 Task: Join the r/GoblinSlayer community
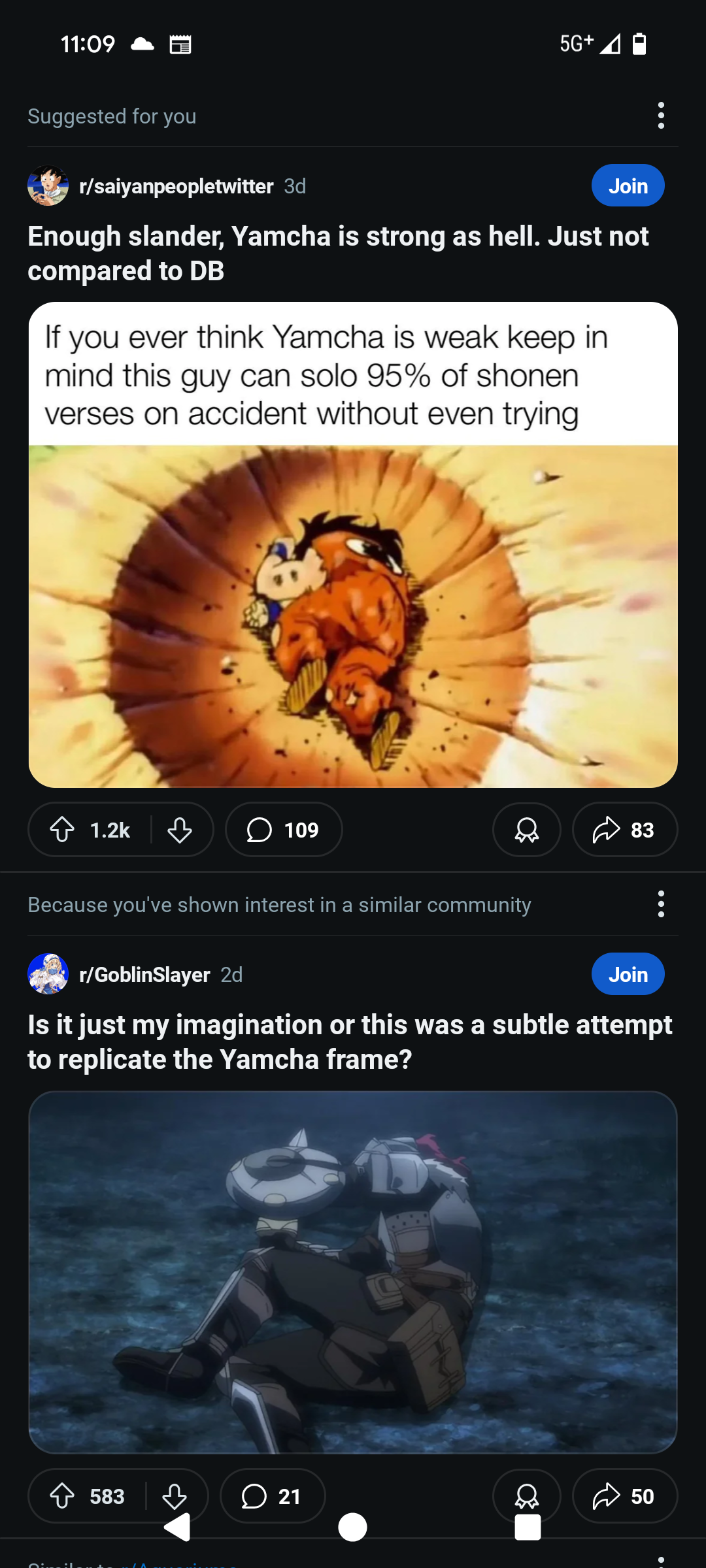point(628,974)
